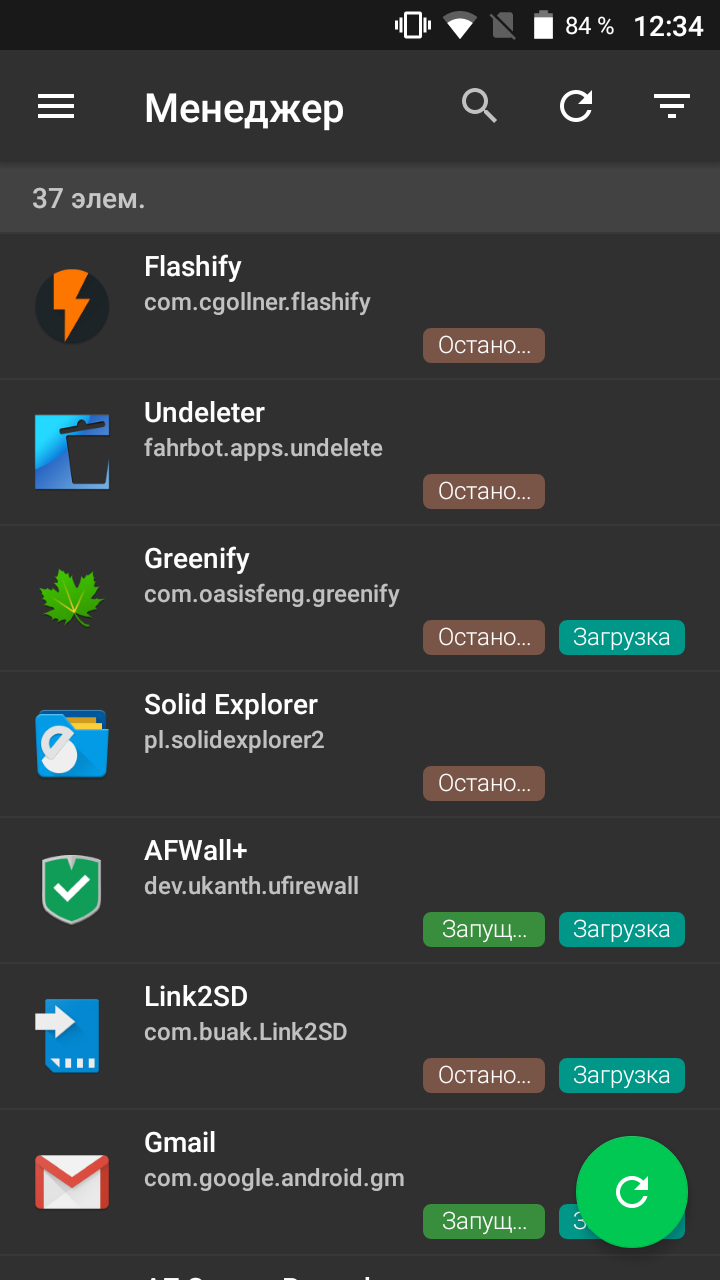This screenshot has width=720, height=1280.
Task: Open the hamburger drawer menu
Action: pyautogui.click(x=56, y=106)
